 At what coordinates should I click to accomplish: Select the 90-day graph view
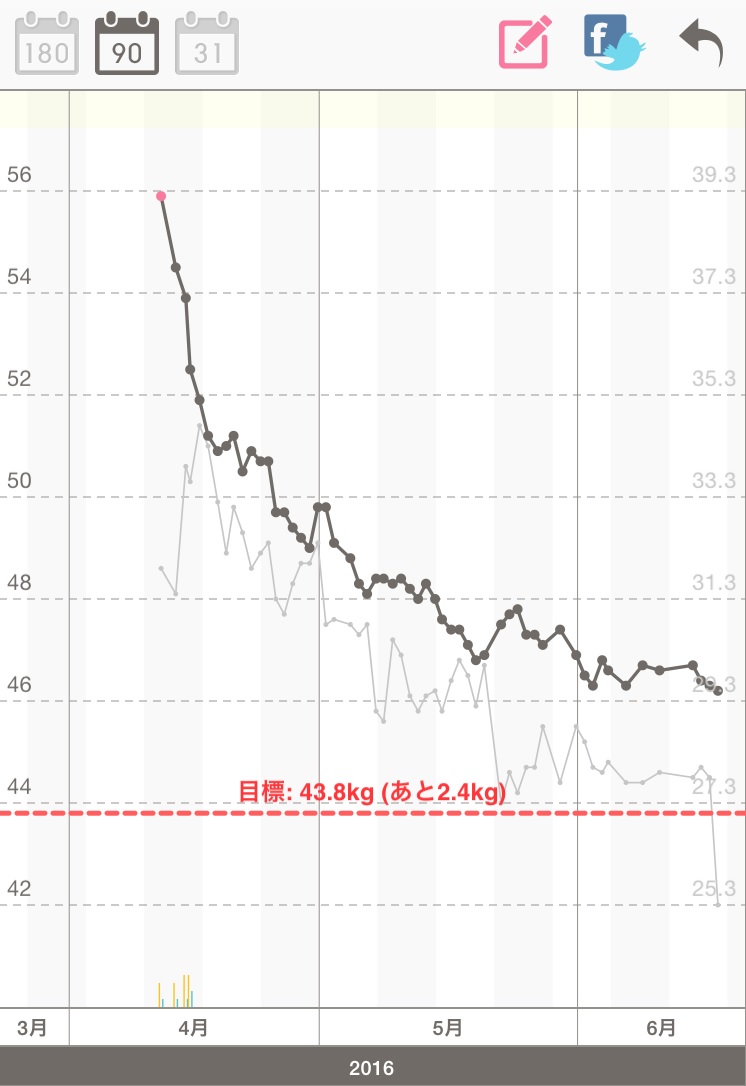point(126,43)
